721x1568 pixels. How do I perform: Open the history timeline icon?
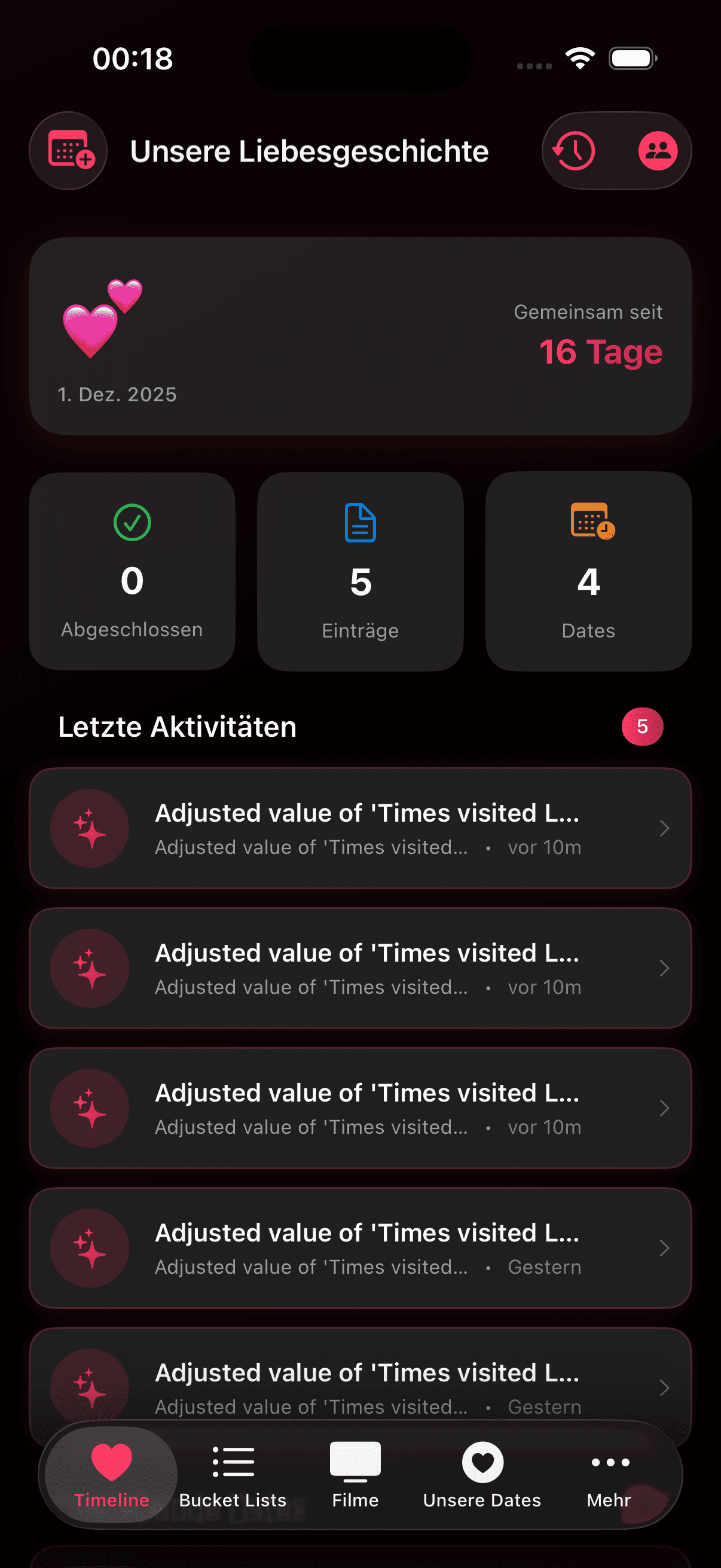575,150
